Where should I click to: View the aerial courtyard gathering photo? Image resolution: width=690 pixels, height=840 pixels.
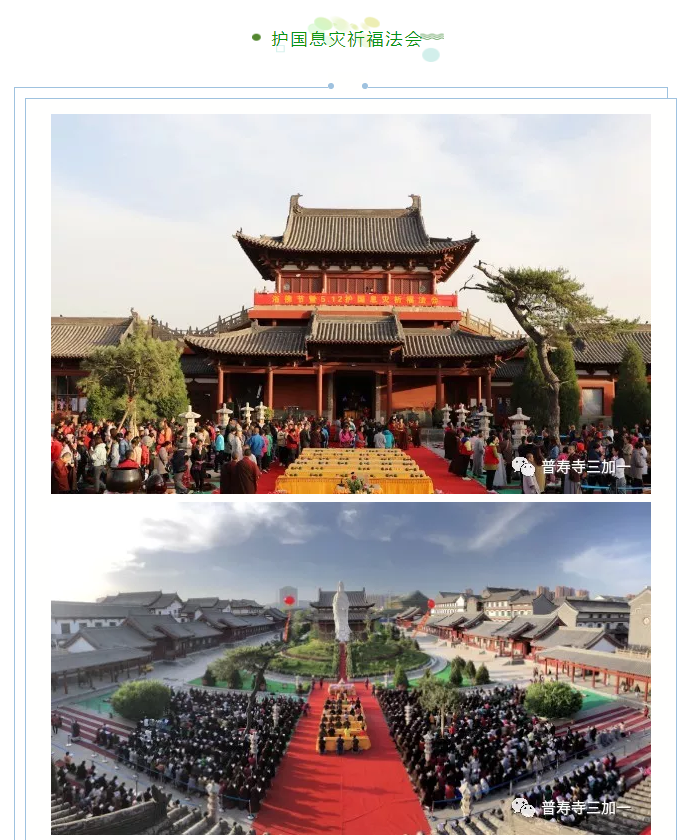pos(350,668)
